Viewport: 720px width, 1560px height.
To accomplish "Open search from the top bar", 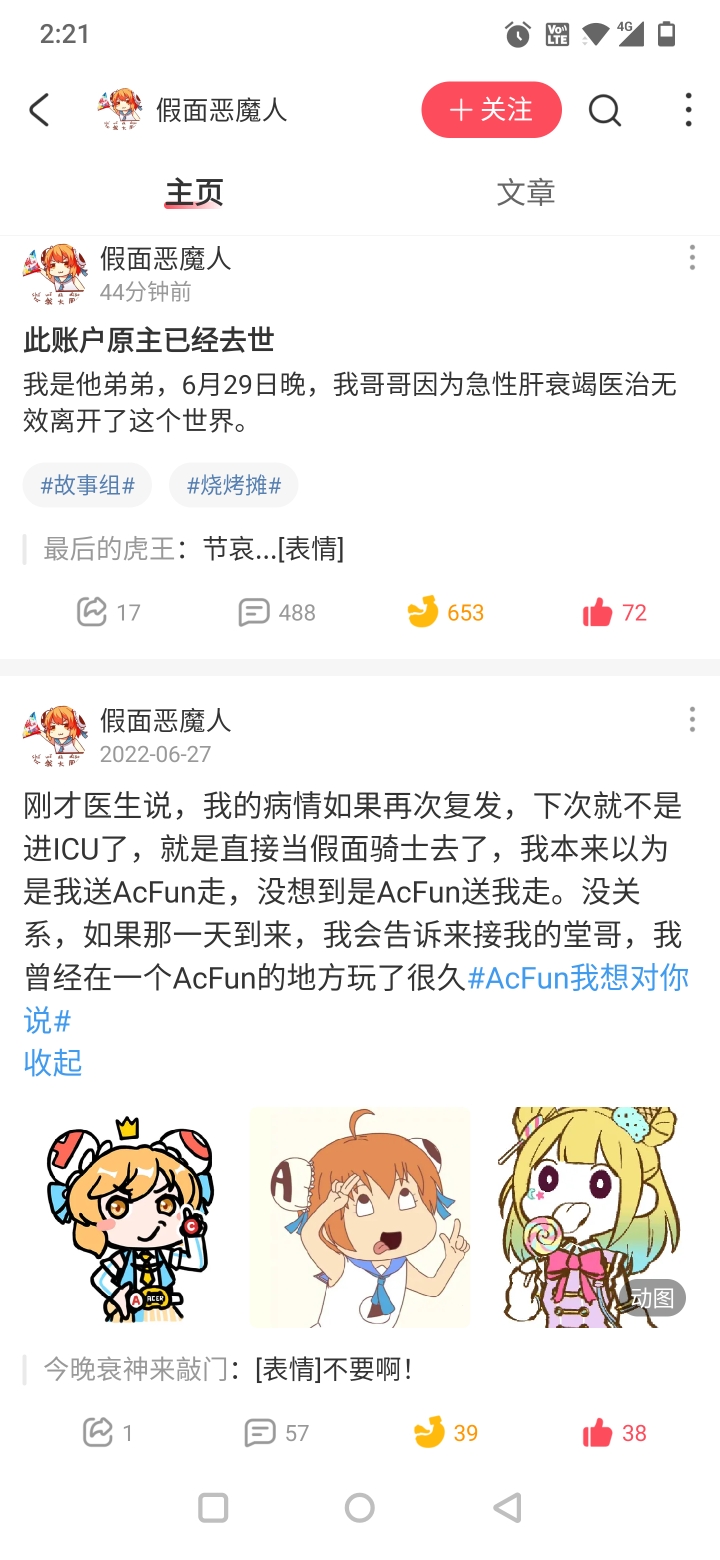I will point(604,110).
